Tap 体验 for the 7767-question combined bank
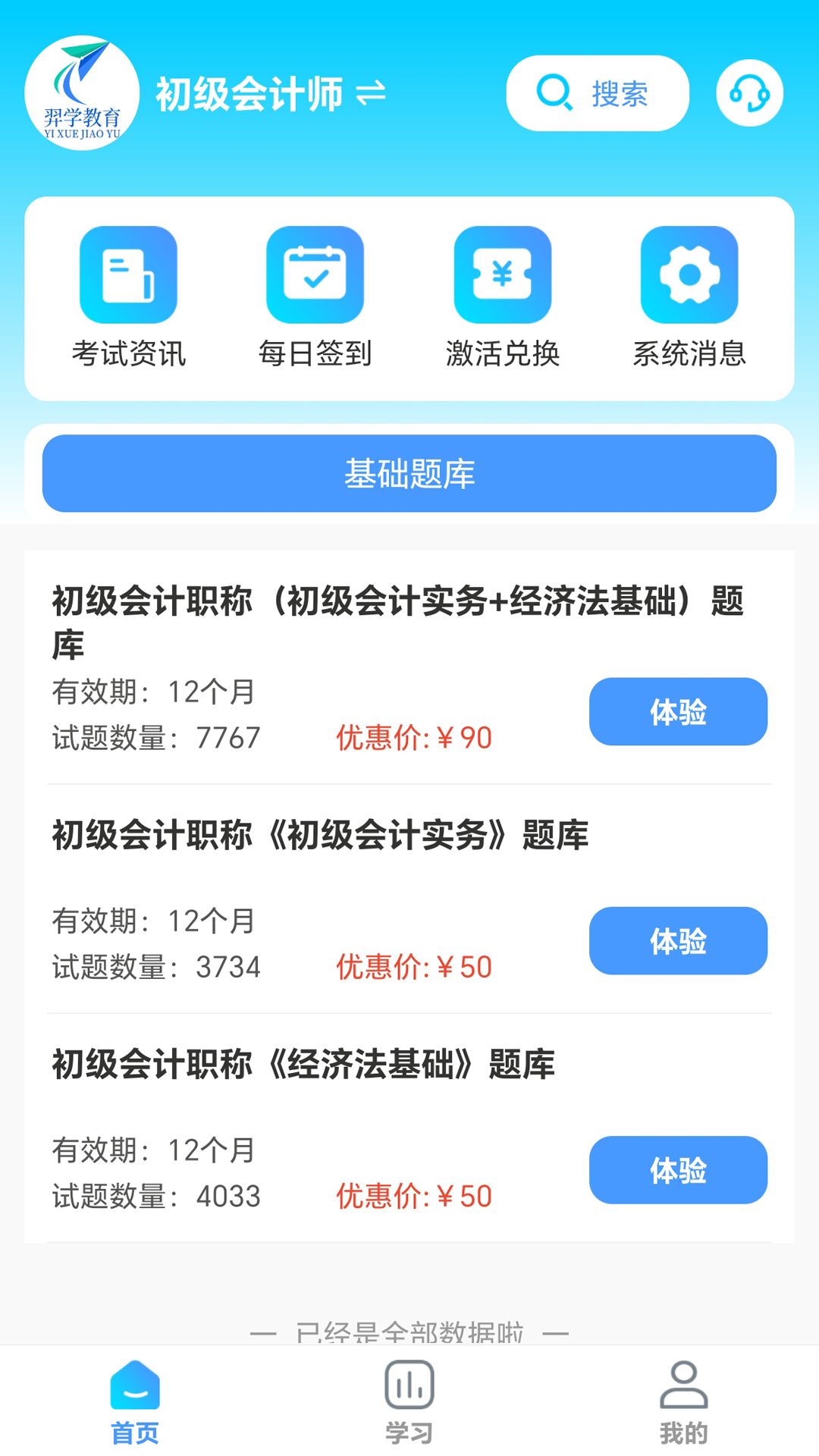Screen dimensions: 819x1456 pos(677,711)
